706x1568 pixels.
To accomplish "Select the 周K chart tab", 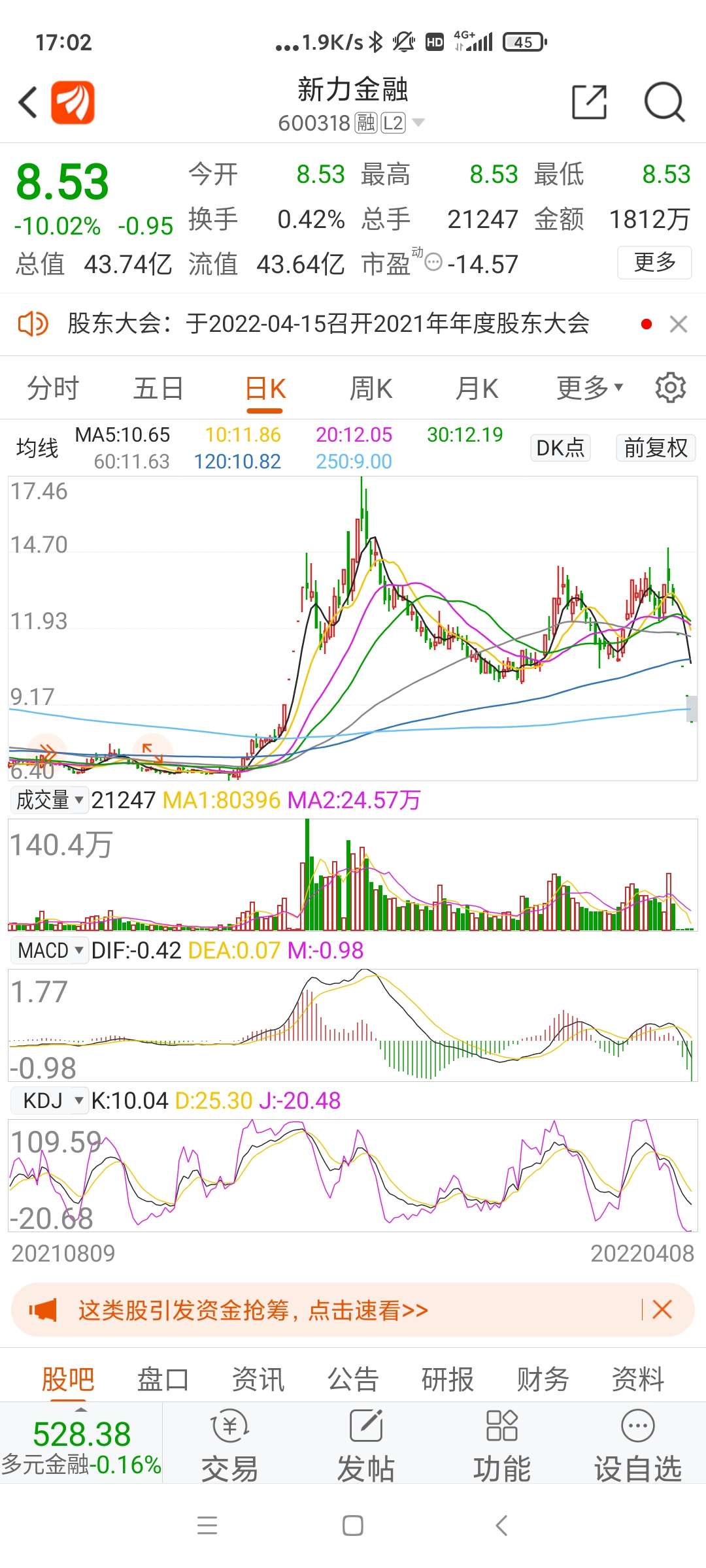I will point(371,388).
